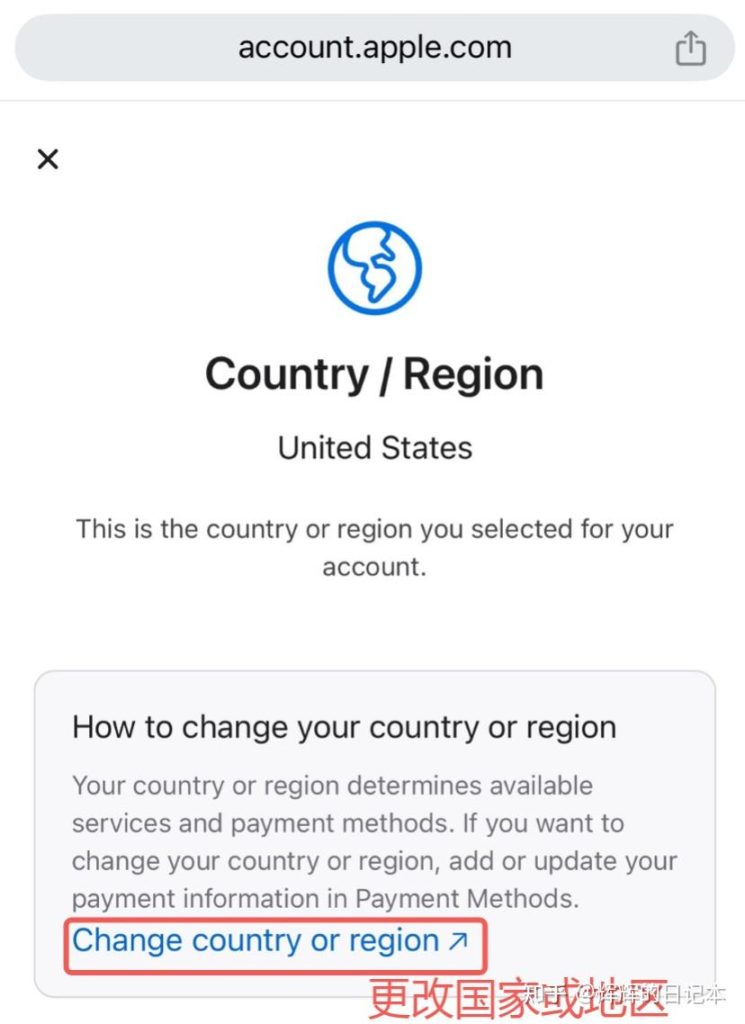Tap the account.apple.com address bar
745x1024 pixels.
click(x=374, y=48)
